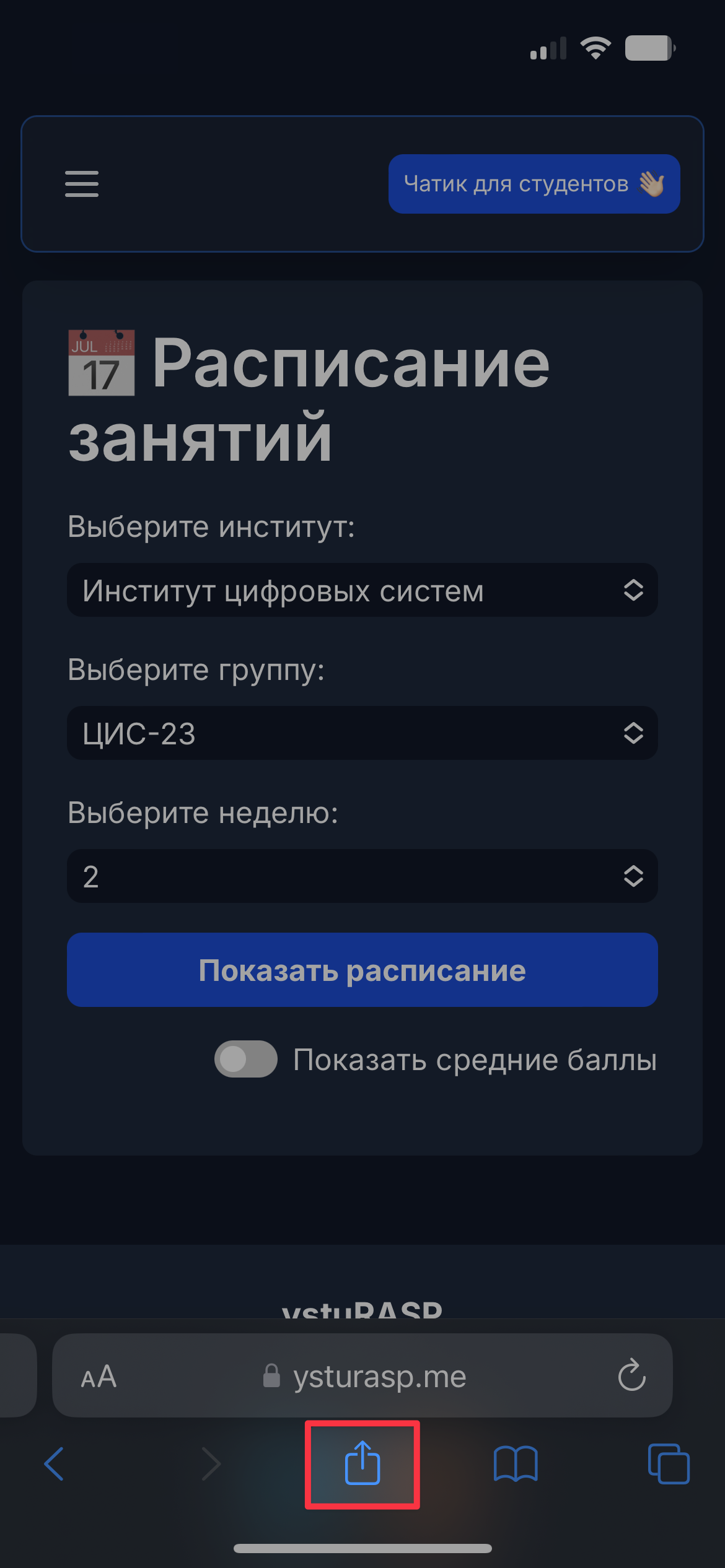Open Safari AA page settings

tap(99, 1377)
